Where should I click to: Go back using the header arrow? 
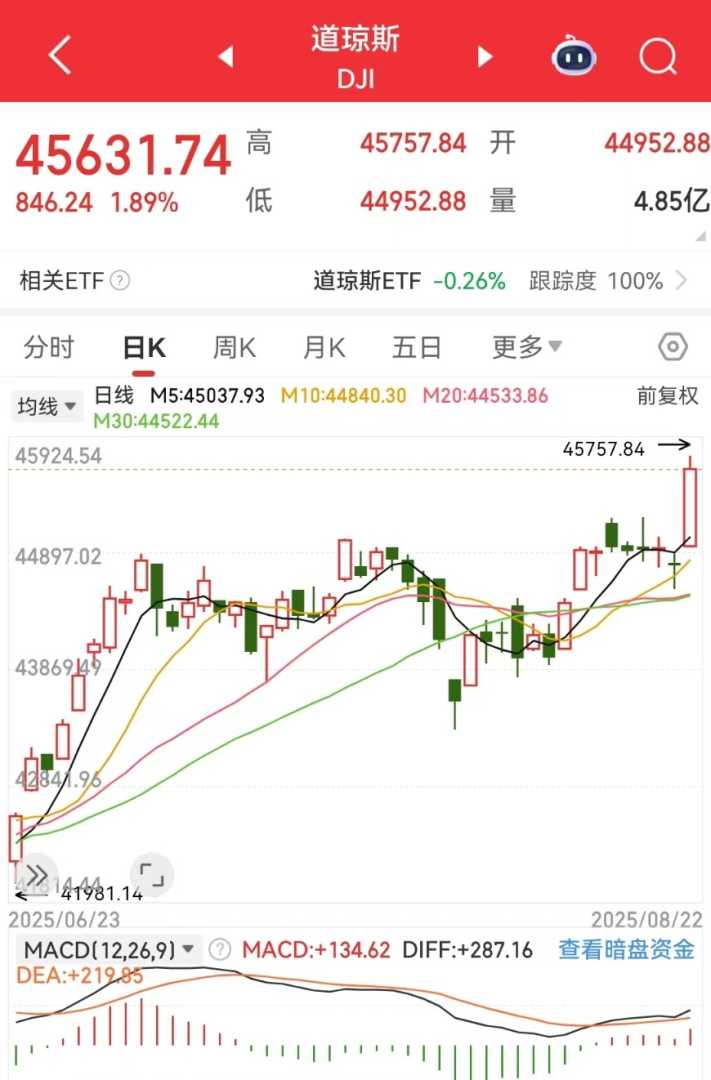pos(60,55)
